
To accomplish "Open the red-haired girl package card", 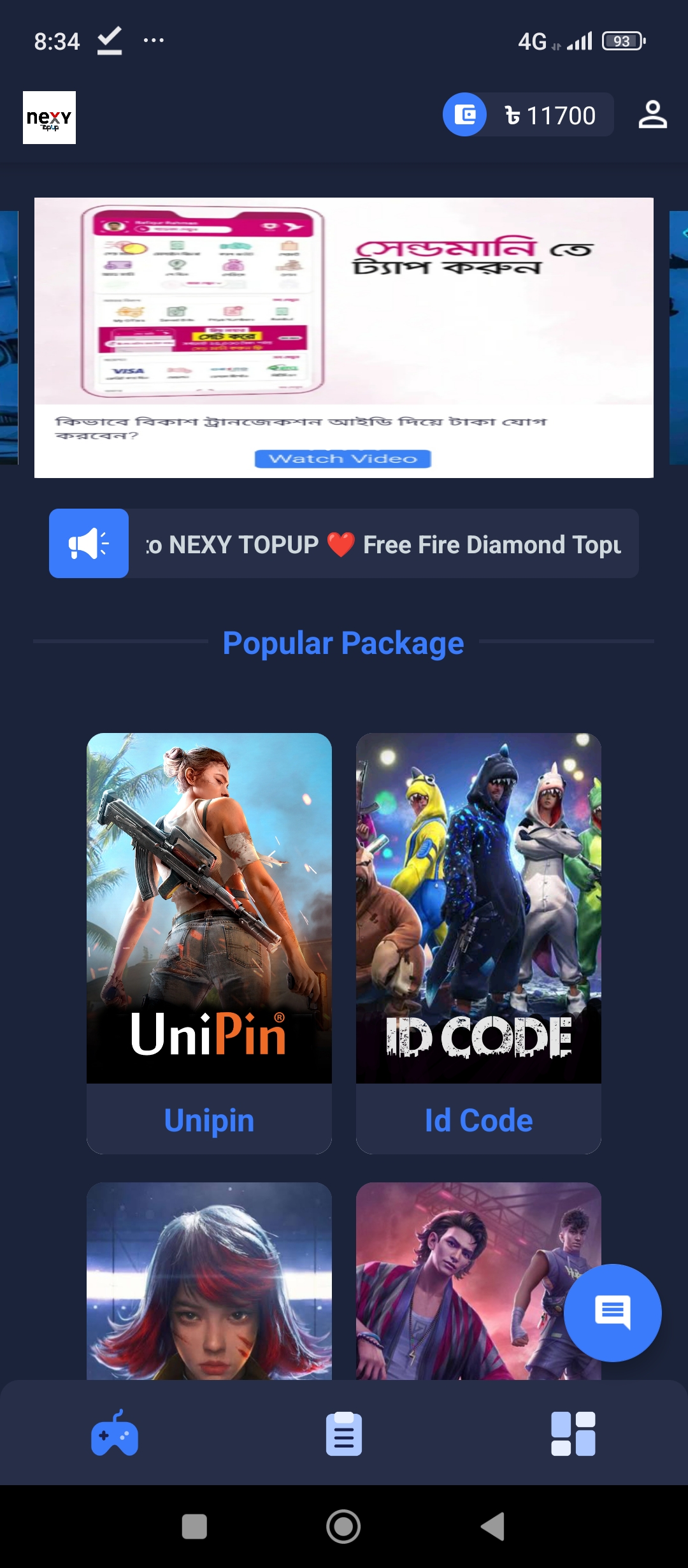I will [209, 1281].
